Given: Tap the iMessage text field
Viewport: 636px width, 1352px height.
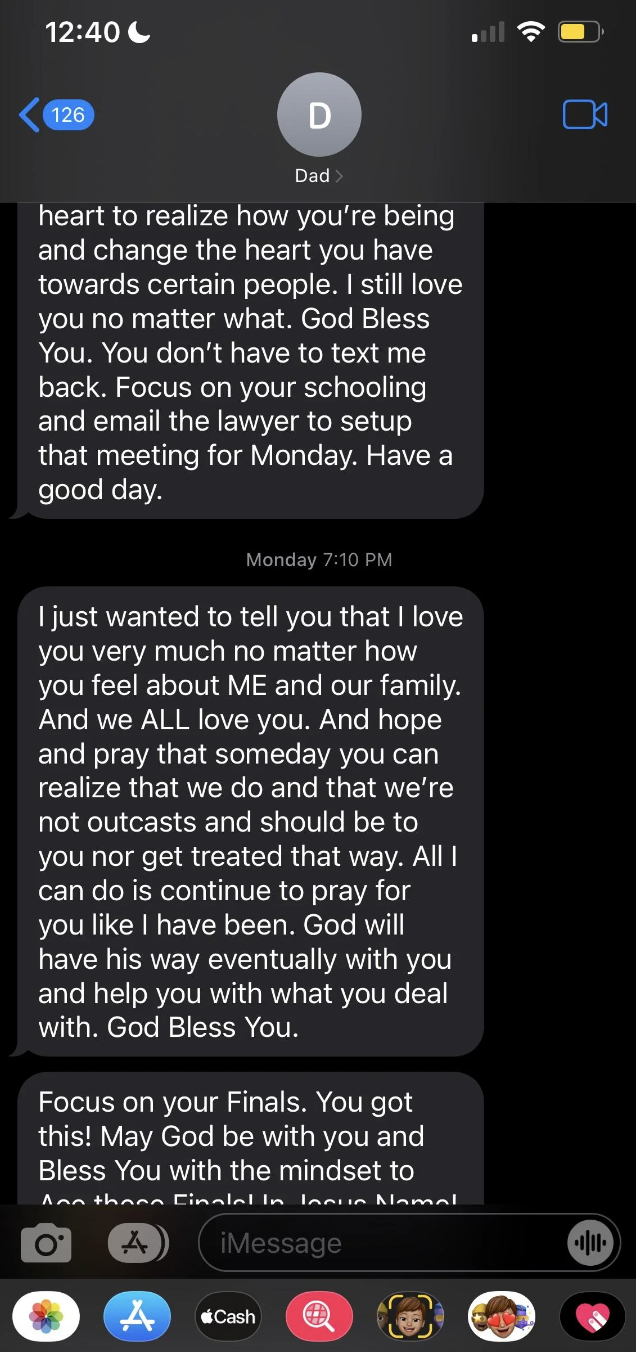Looking at the screenshot, I should [380, 1244].
